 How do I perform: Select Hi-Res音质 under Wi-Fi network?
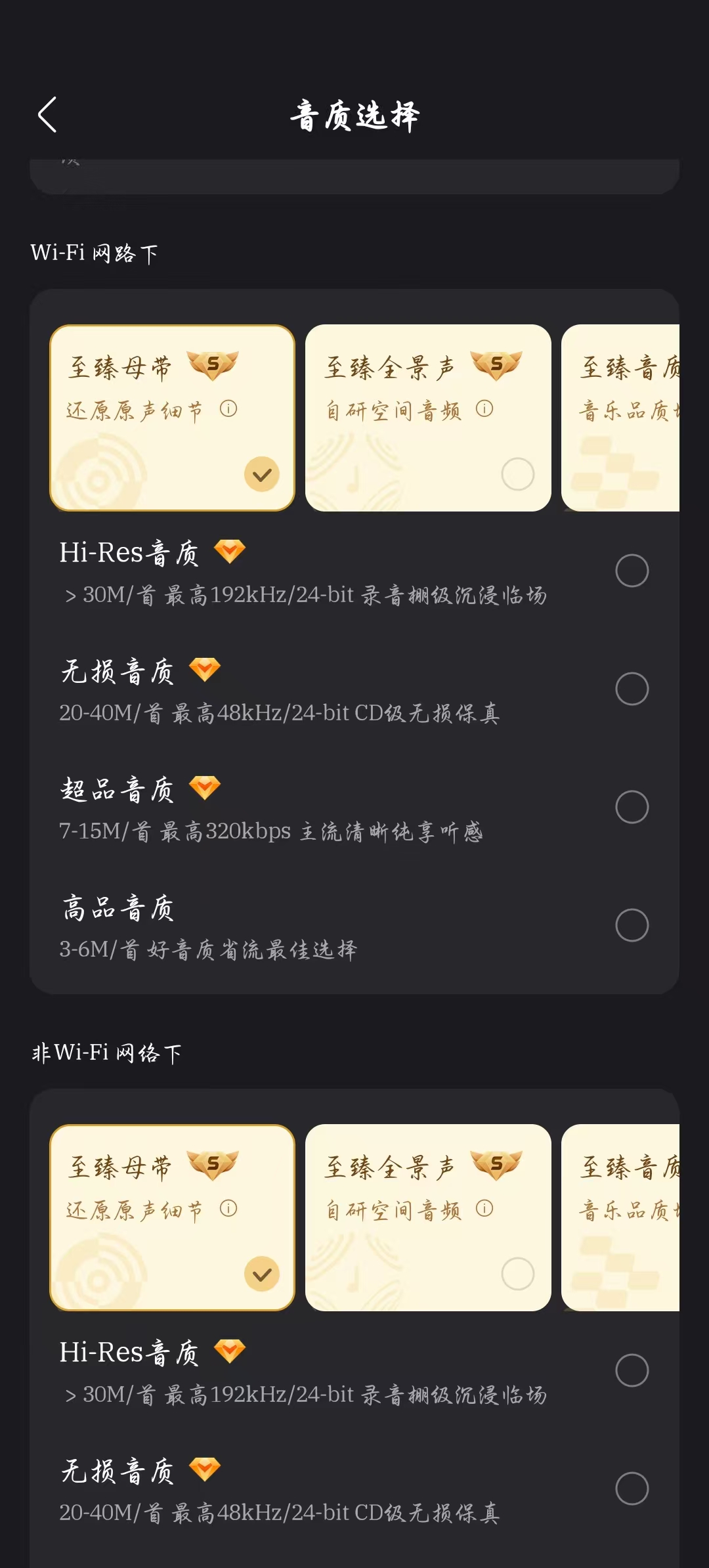[x=632, y=571]
